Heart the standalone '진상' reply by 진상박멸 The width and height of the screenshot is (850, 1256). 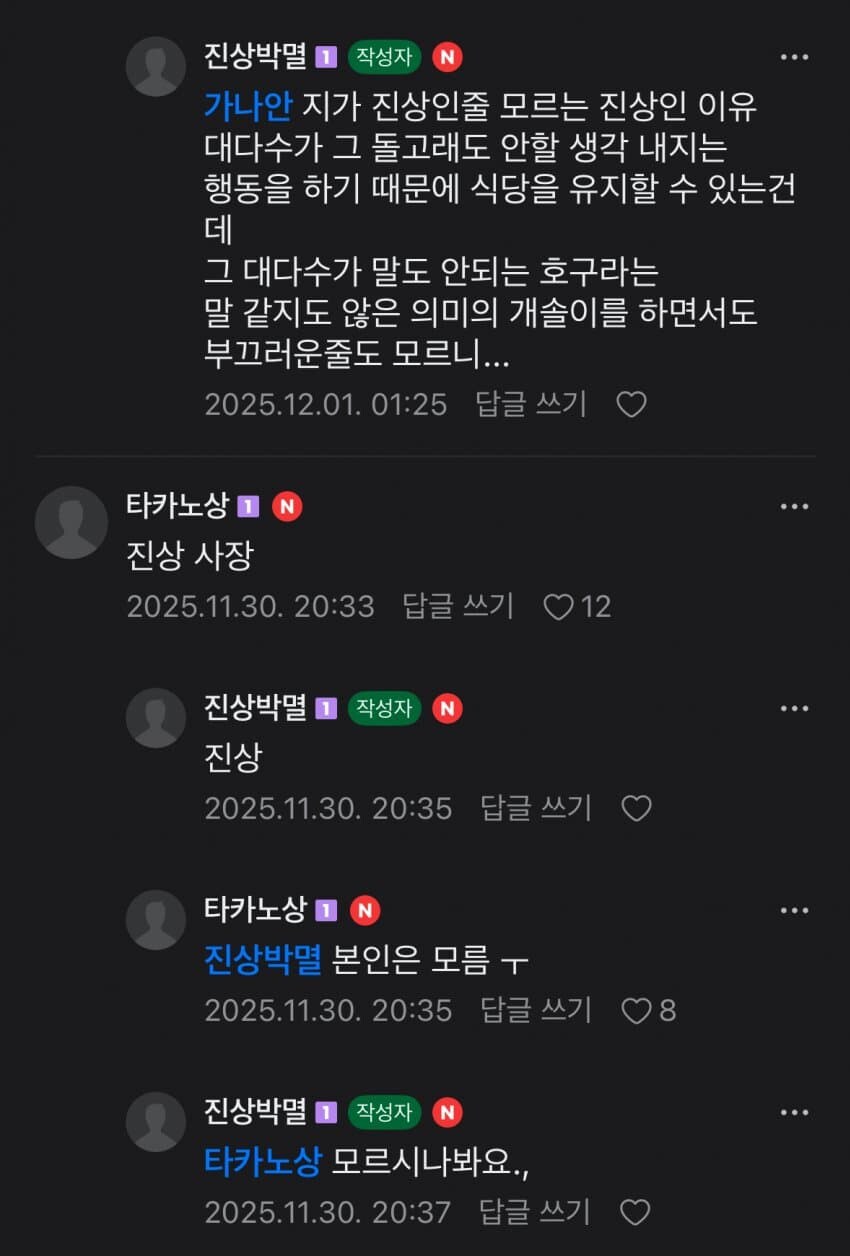pyautogui.click(x=638, y=808)
